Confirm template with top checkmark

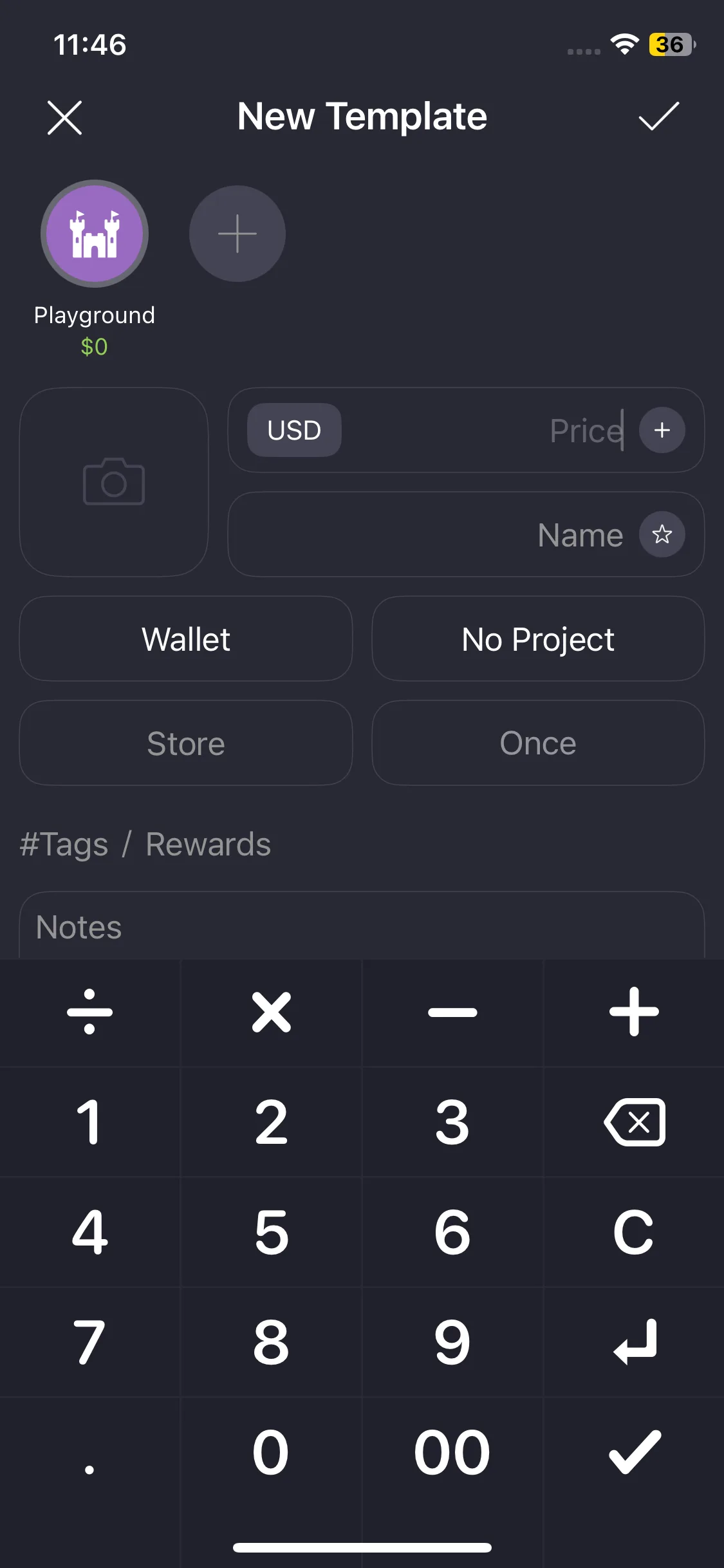point(658,117)
